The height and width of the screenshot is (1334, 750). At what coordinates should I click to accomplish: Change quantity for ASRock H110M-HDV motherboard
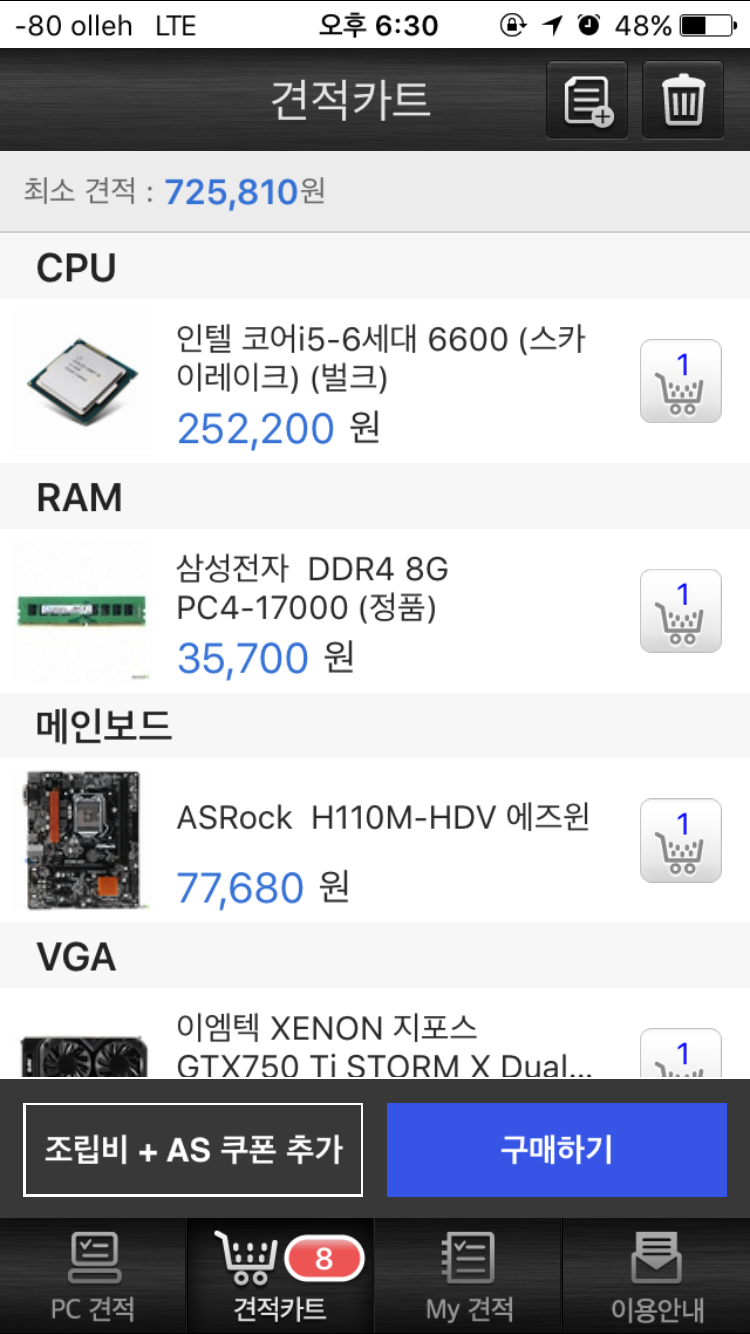[680, 840]
